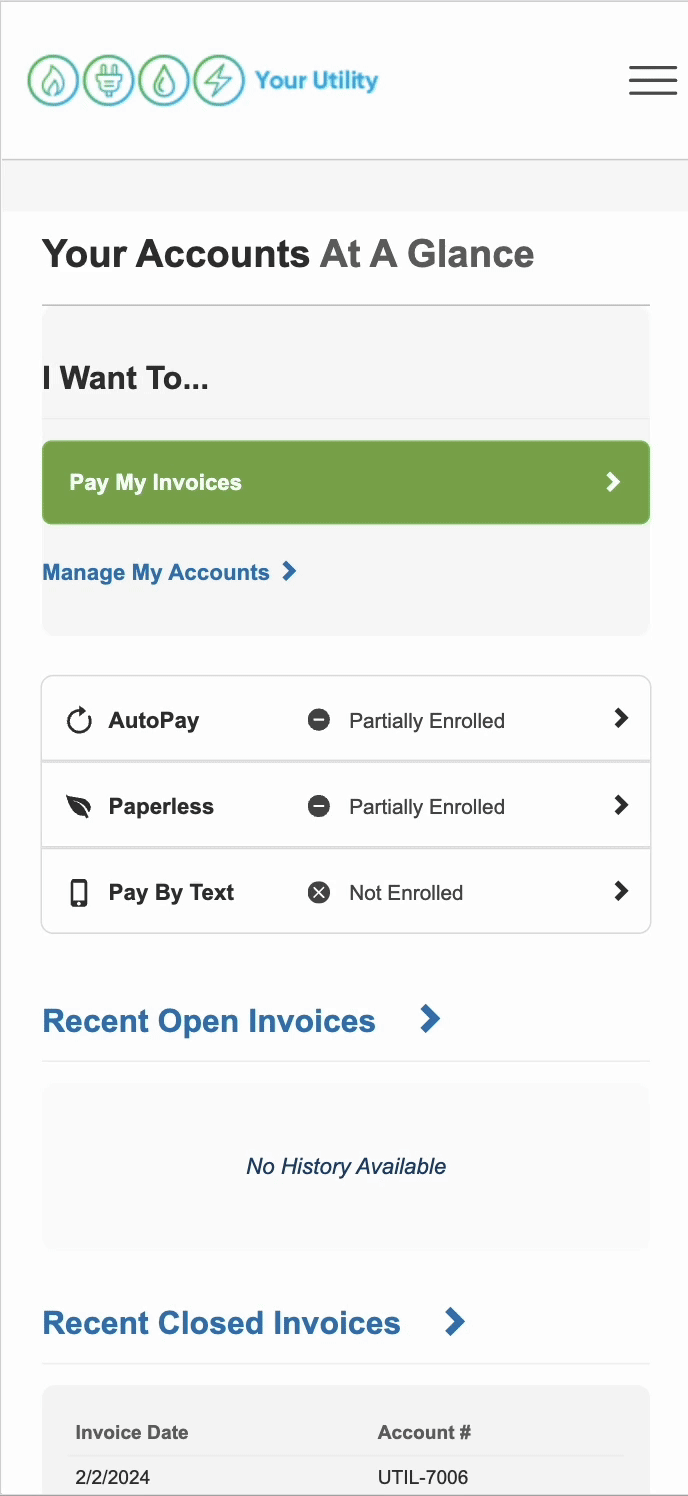Tap the Your Utility logo
The image size is (688, 1496).
pyautogui.click(x=203, y=80)
